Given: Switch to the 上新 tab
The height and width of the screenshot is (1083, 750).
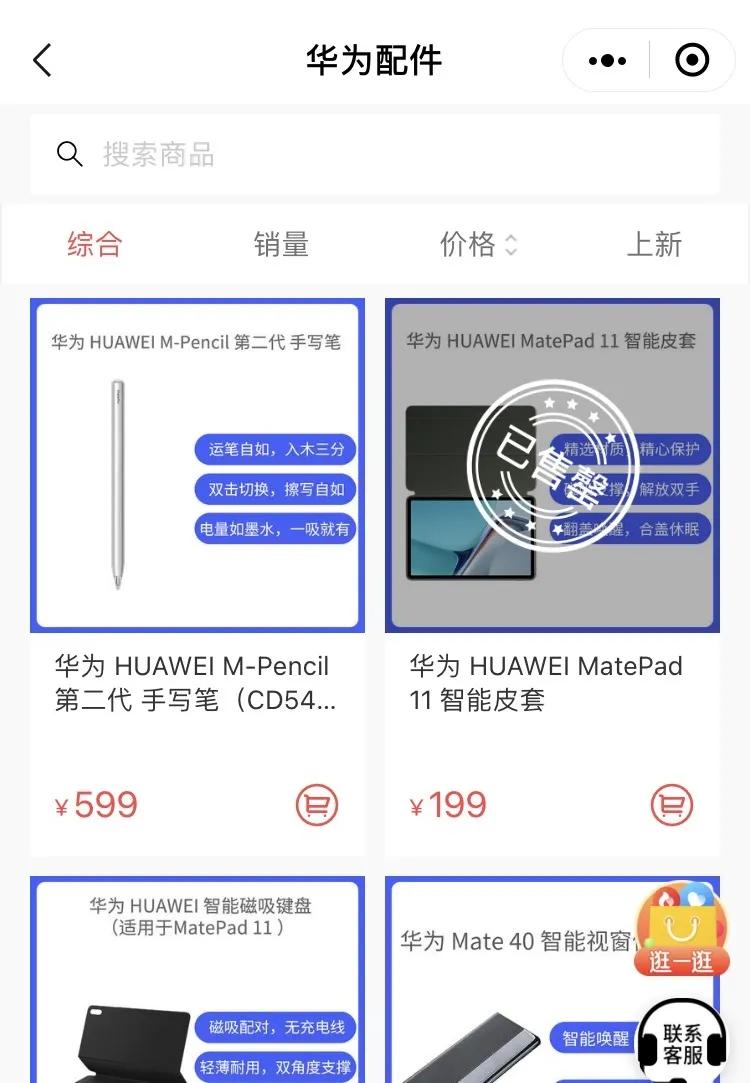Looking at the screenshot, I should (655, 245).
